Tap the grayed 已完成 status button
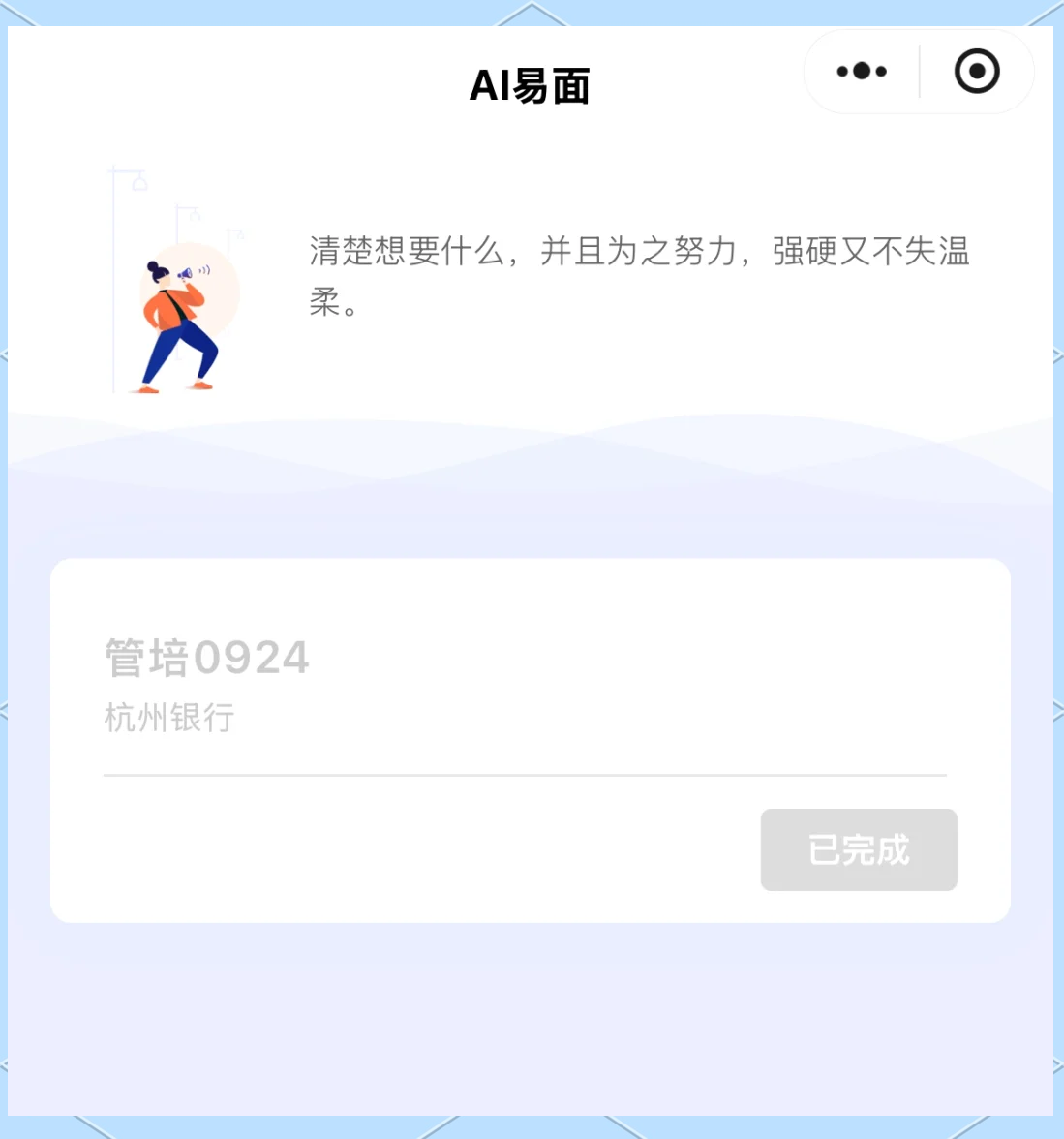 [858, 849]
